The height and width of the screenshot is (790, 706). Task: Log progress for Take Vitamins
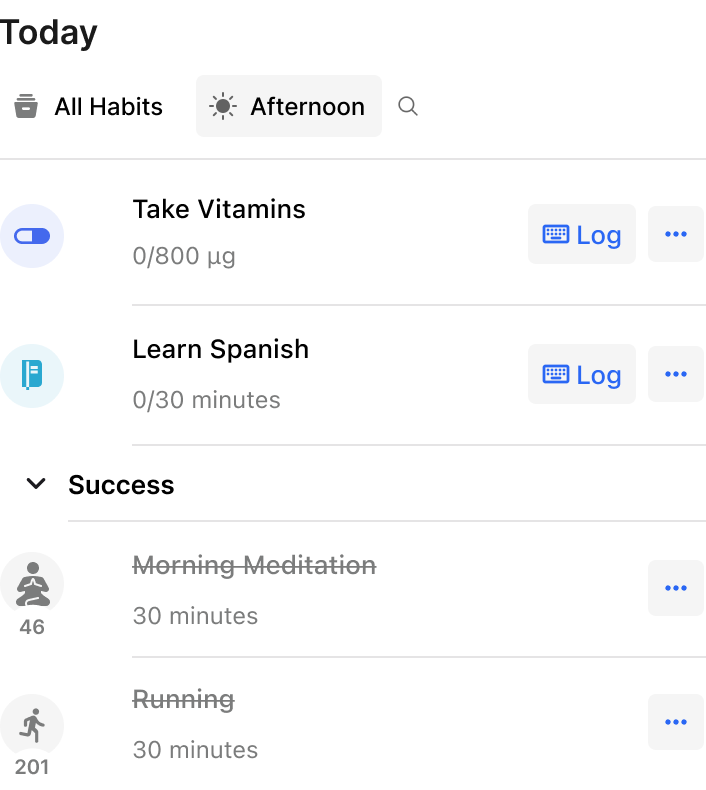tap(581, 235)
